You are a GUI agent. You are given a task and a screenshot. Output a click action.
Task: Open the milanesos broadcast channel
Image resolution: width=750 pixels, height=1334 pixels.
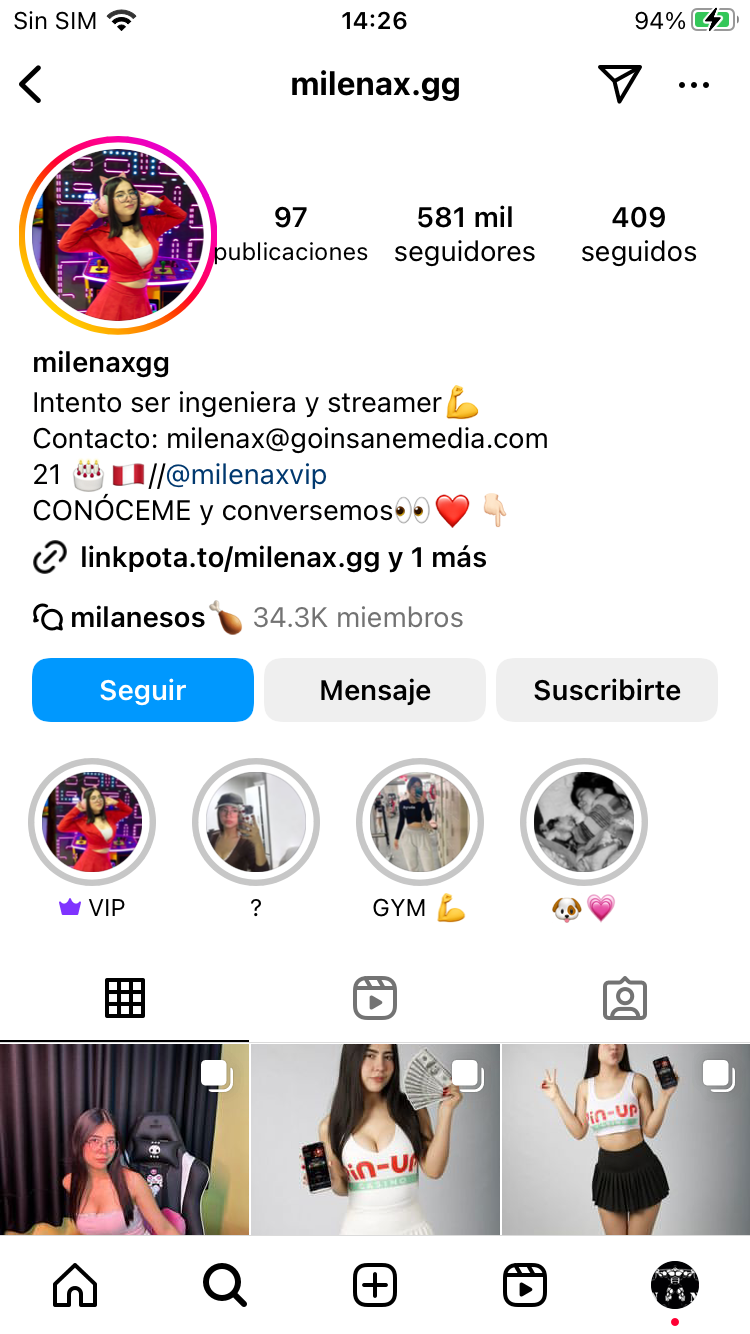pyautogui.click(x=138, y=618)
